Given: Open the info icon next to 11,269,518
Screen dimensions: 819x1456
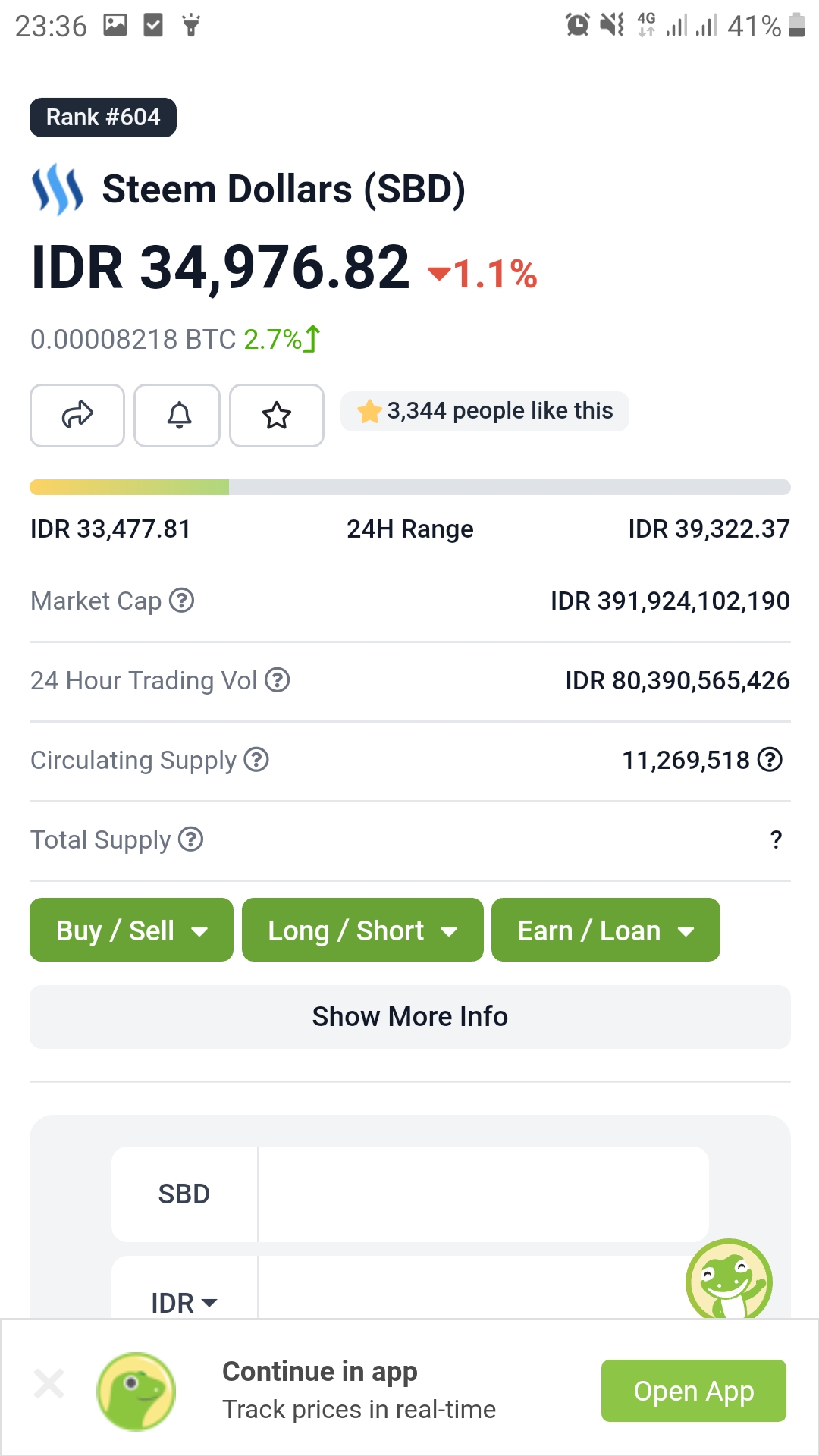Looking at the screenshot, I should (770, 759).
